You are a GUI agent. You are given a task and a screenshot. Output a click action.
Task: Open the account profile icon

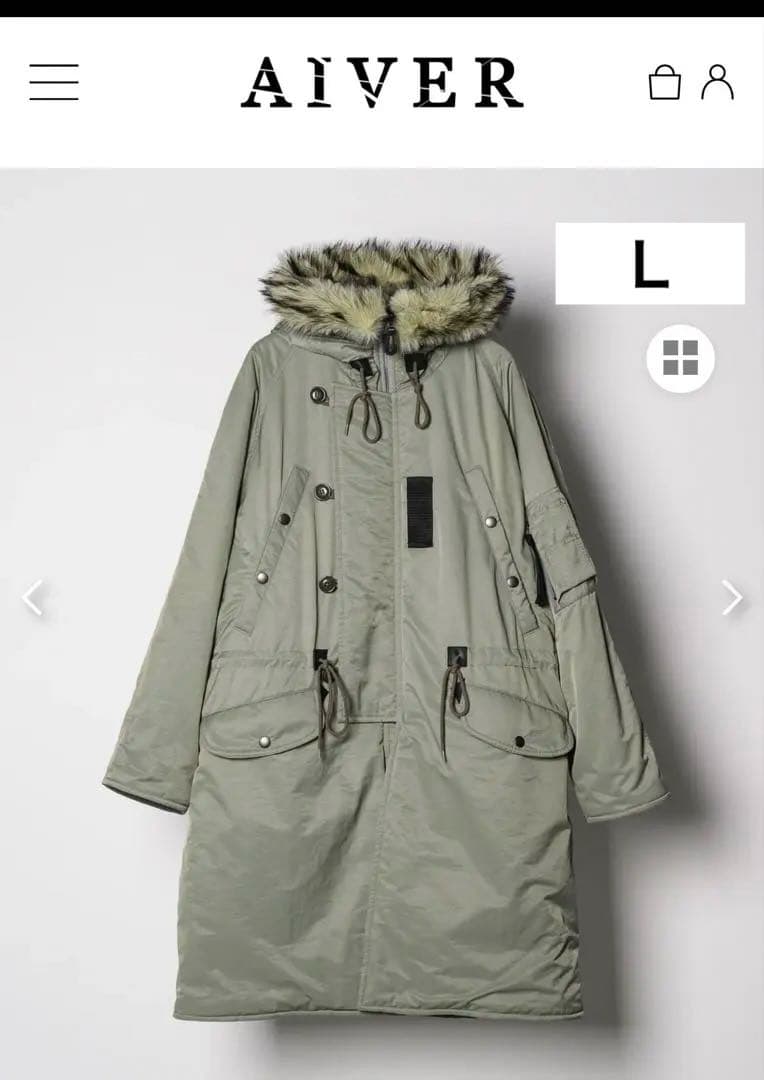click(717, 82)
